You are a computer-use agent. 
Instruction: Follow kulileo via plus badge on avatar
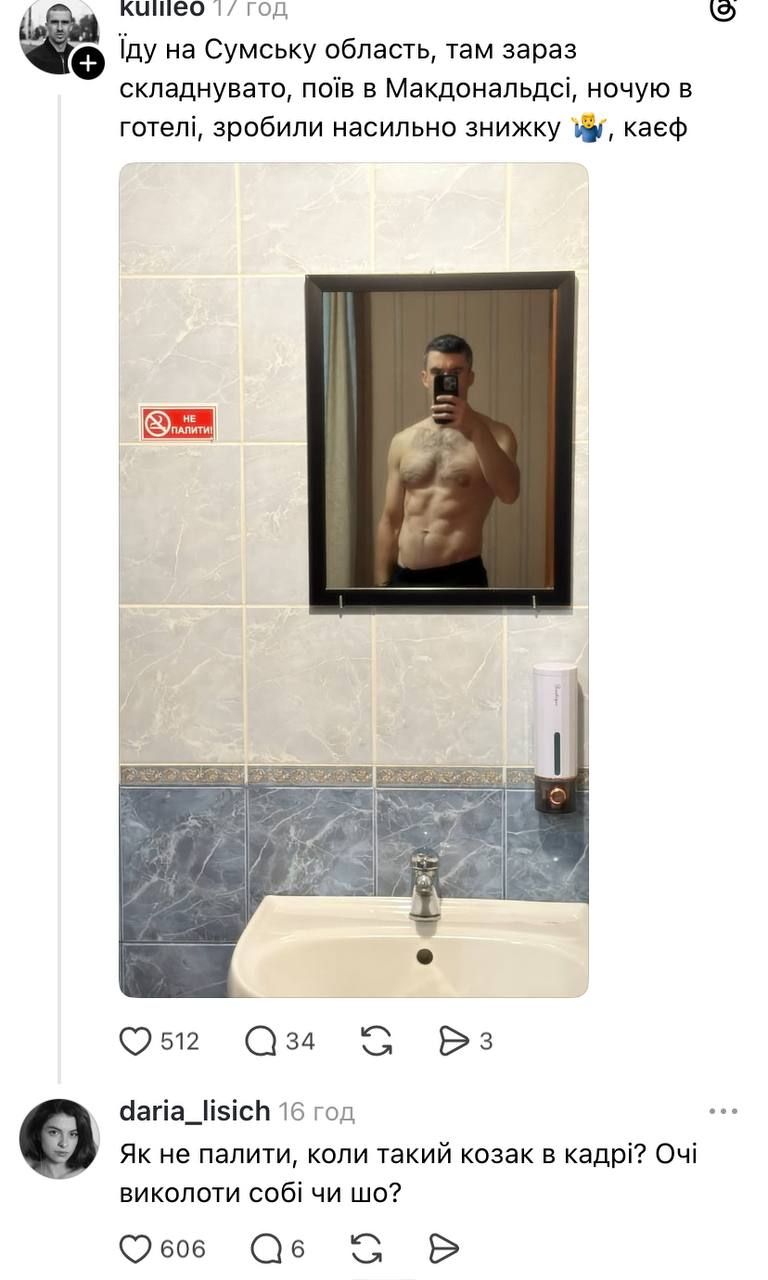tap(88, 64)
